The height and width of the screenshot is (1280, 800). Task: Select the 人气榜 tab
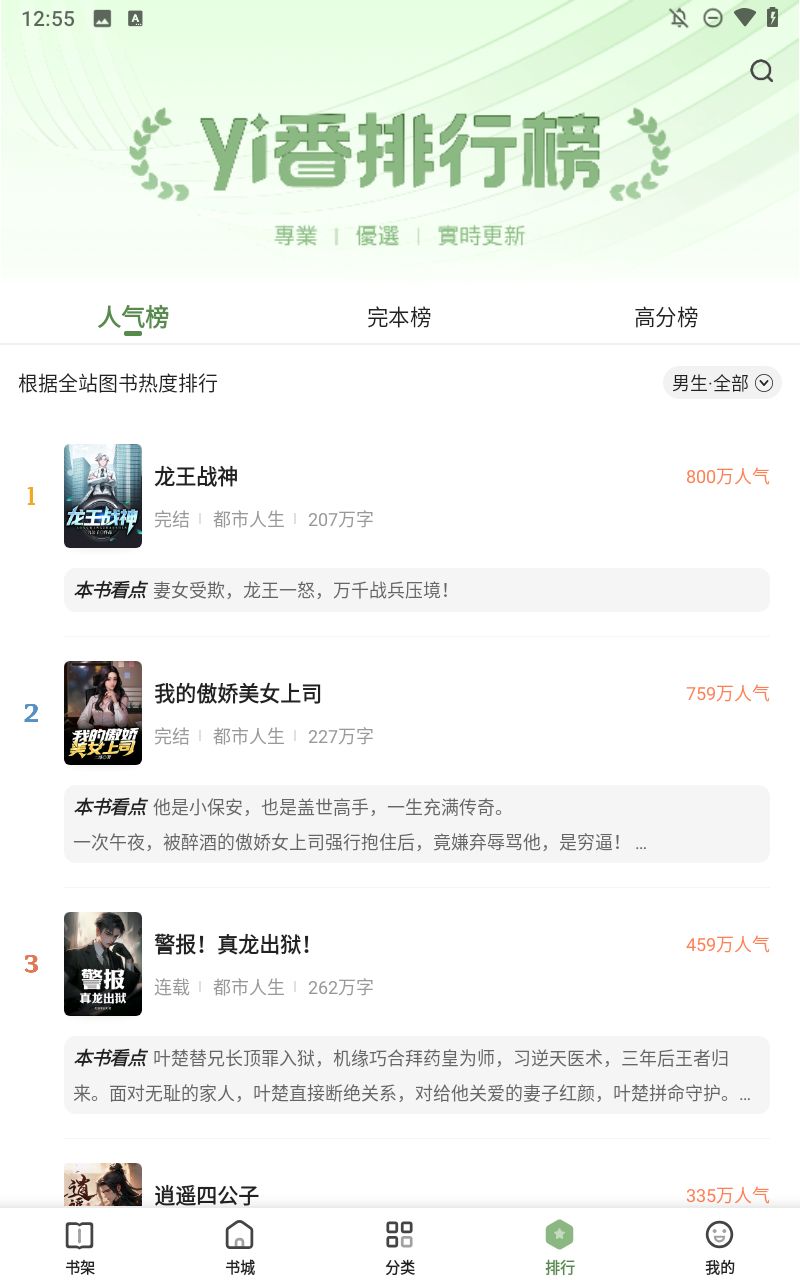[x=133, y=318]
